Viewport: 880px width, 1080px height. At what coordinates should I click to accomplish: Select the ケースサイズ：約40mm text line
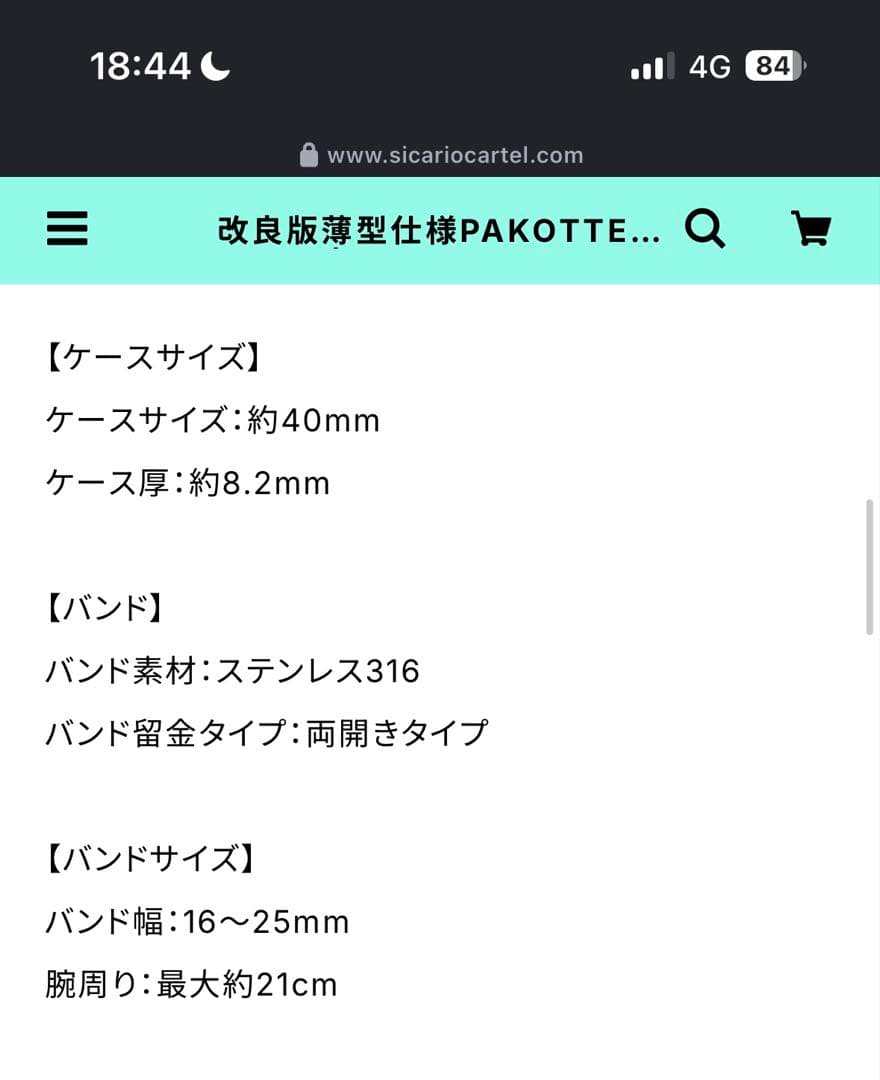click(212, 420)
